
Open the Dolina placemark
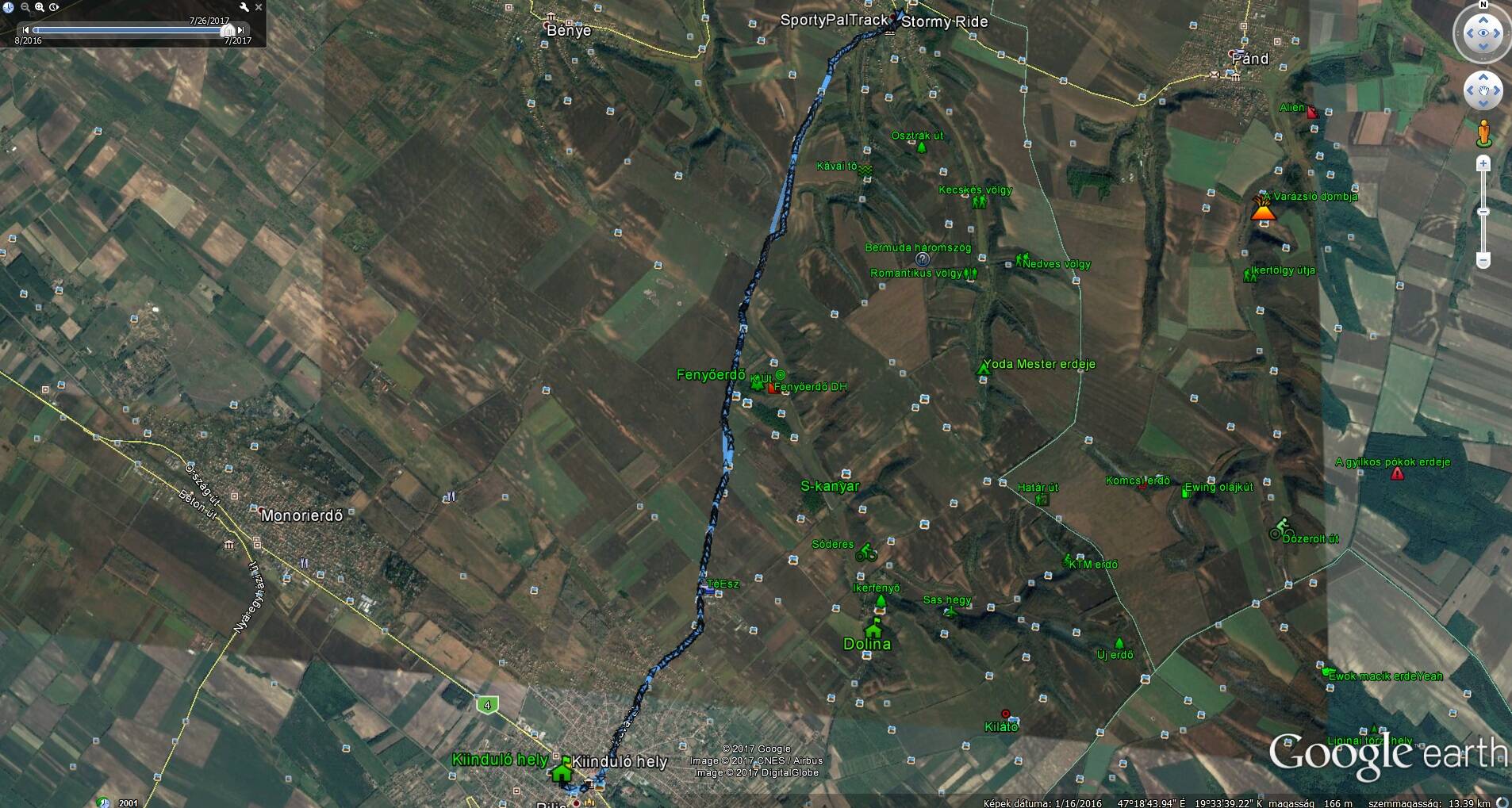point(873,630)
